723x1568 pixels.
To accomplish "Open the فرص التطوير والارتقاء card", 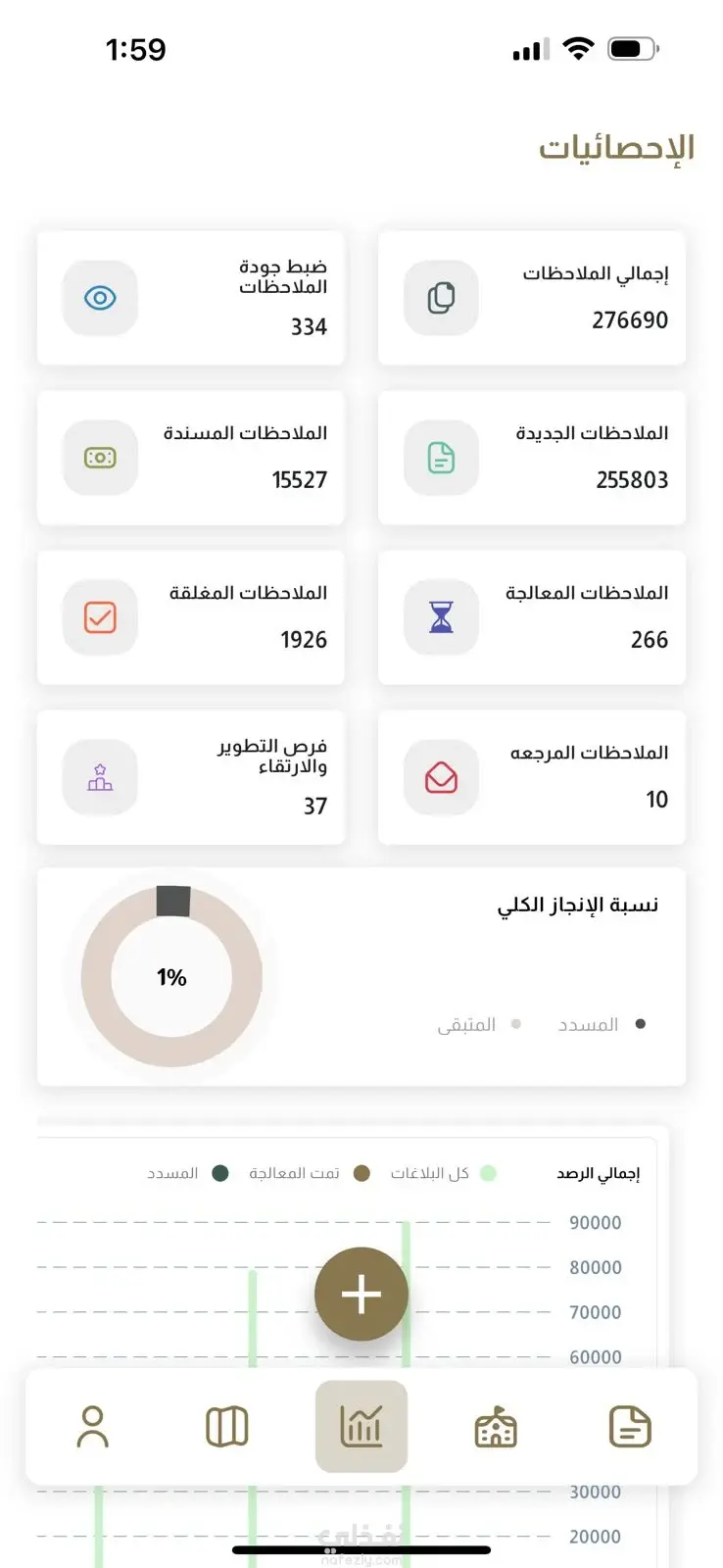I will 190,777.
